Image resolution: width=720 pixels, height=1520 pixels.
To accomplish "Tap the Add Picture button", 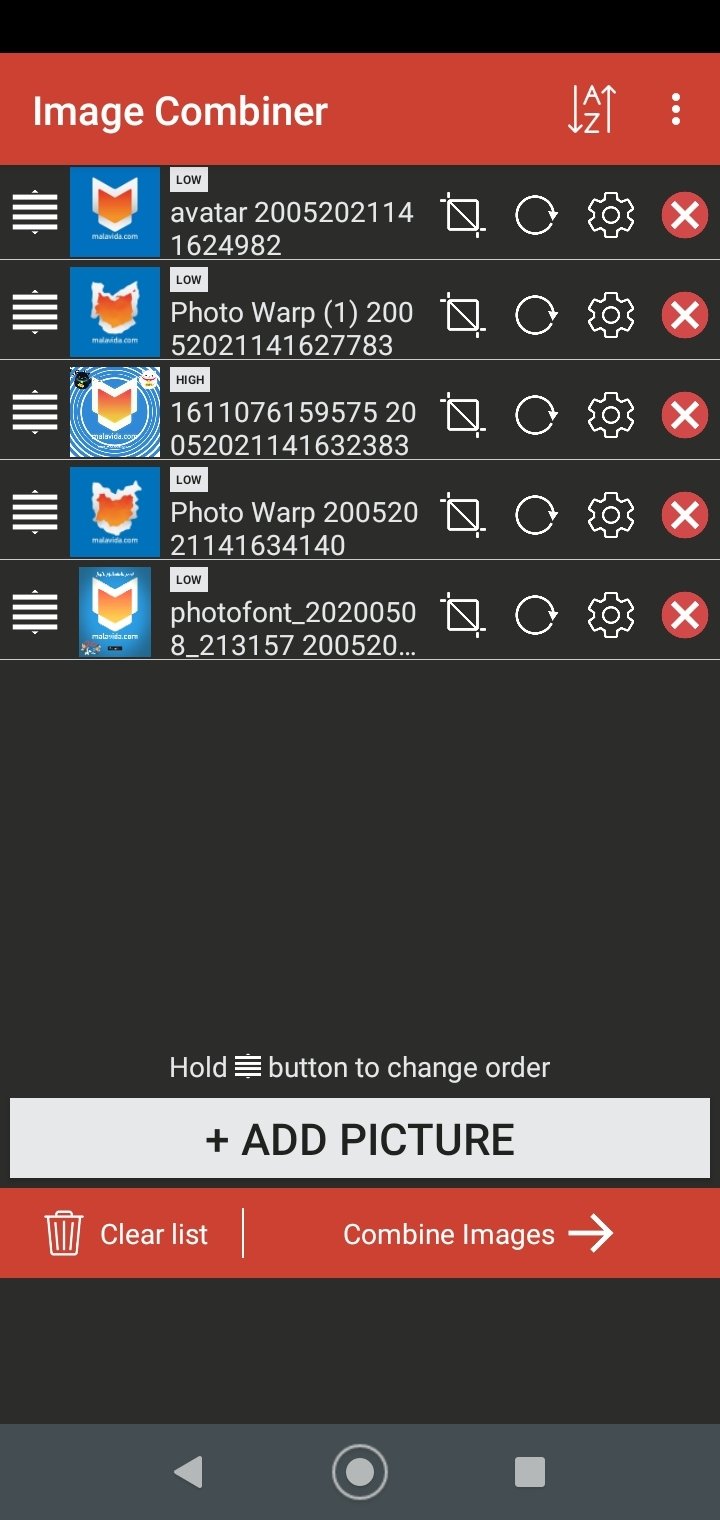I will (360, 1138).
